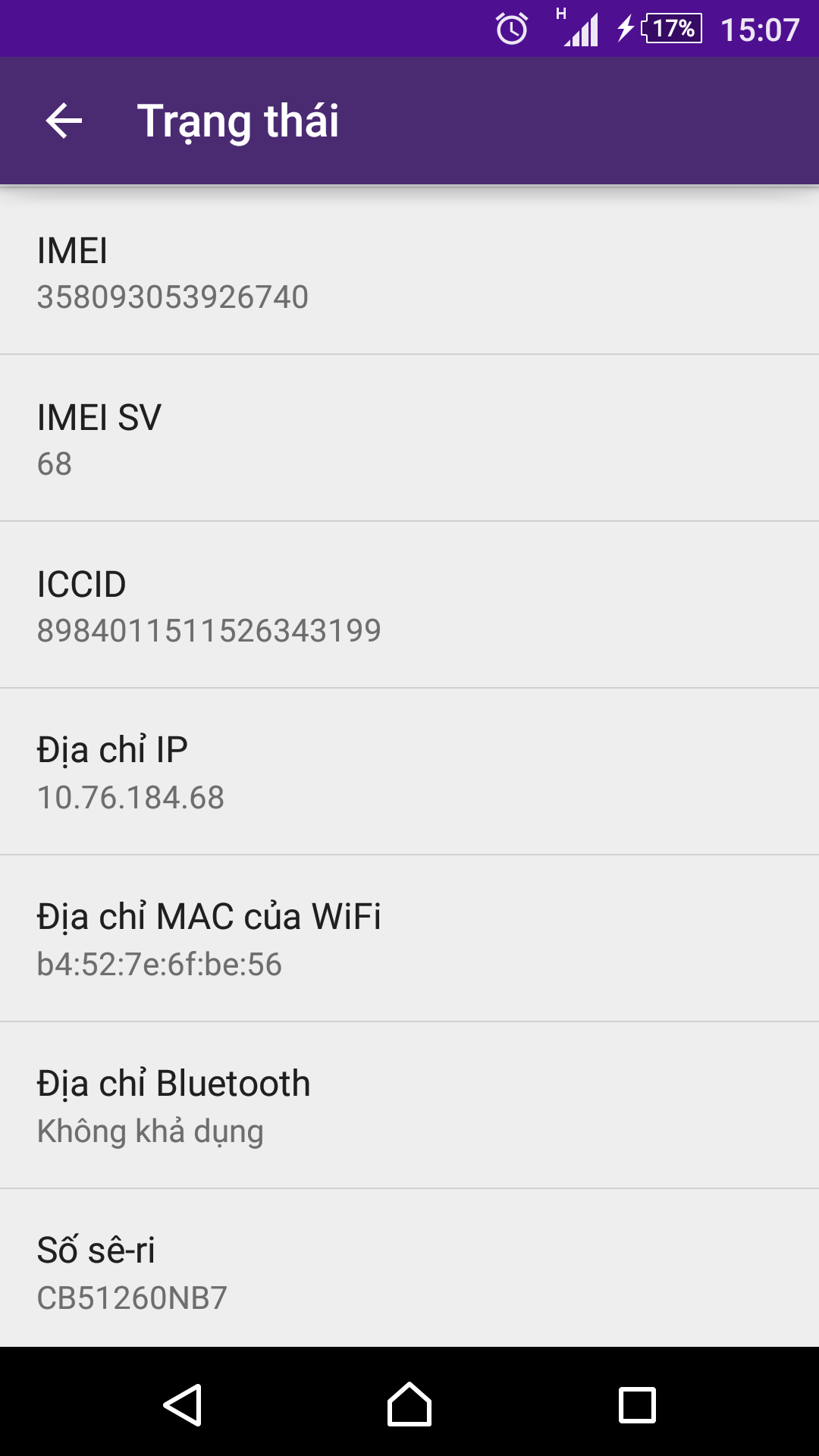The image size is (819, 1456).
Task: Tap the home button in navigation bar
Action: 409,1404
